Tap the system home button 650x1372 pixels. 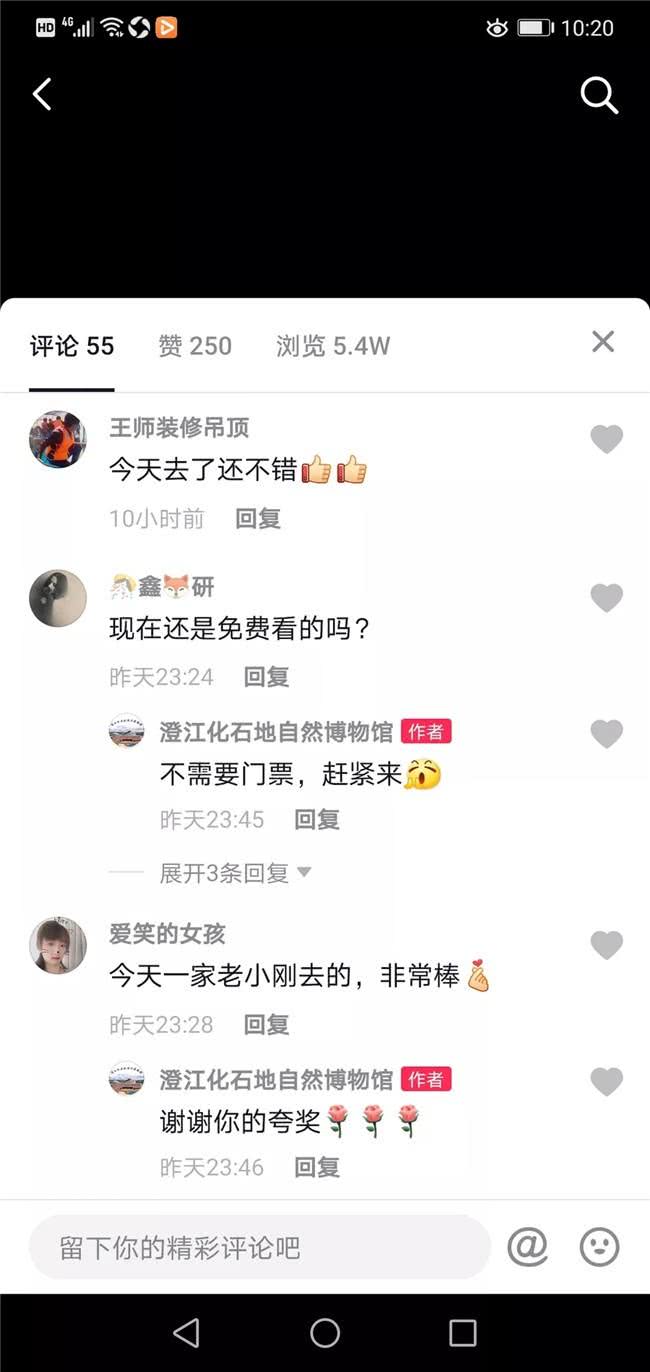coord(325,1332)
